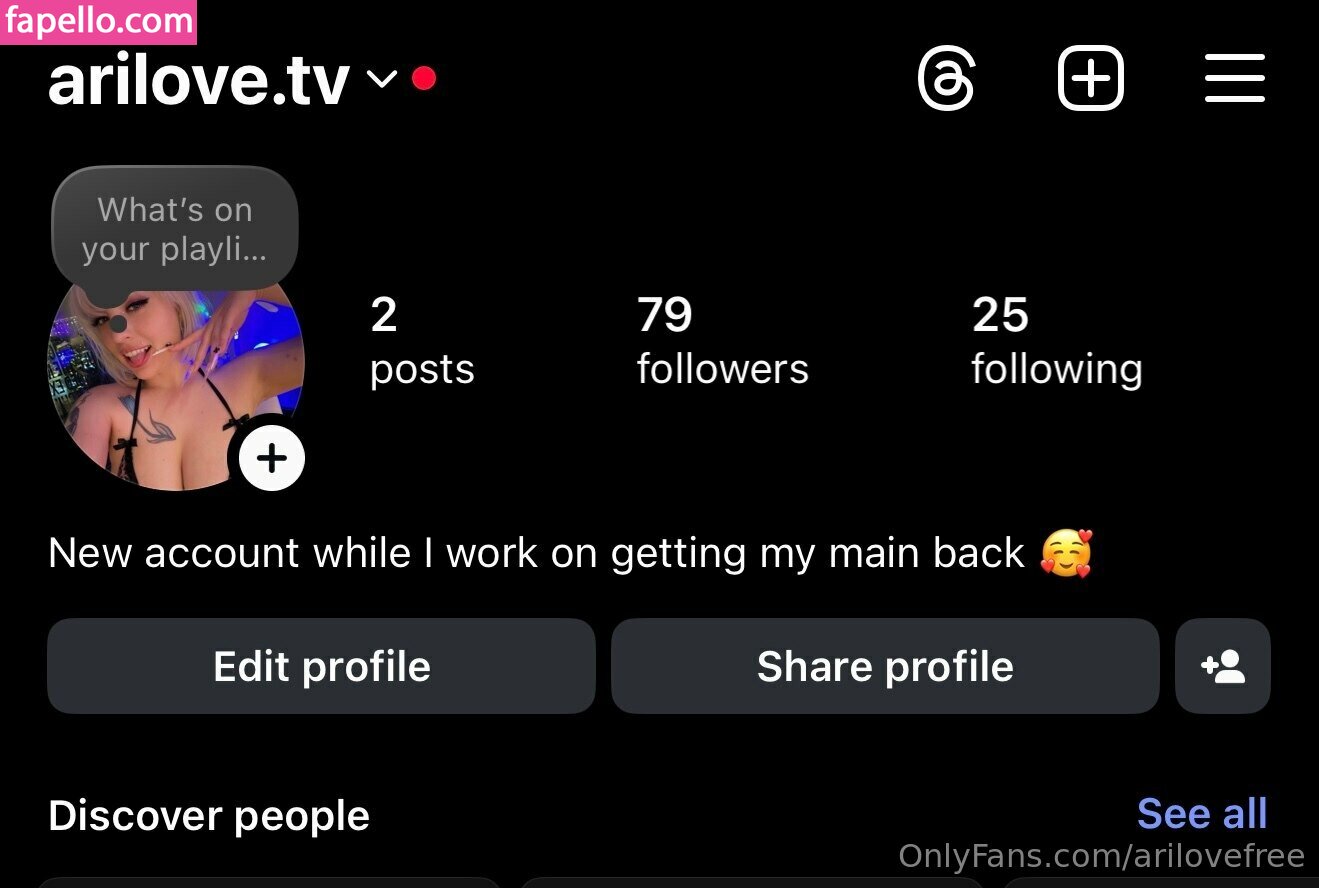Open the Threads icon

click(946, 79)
